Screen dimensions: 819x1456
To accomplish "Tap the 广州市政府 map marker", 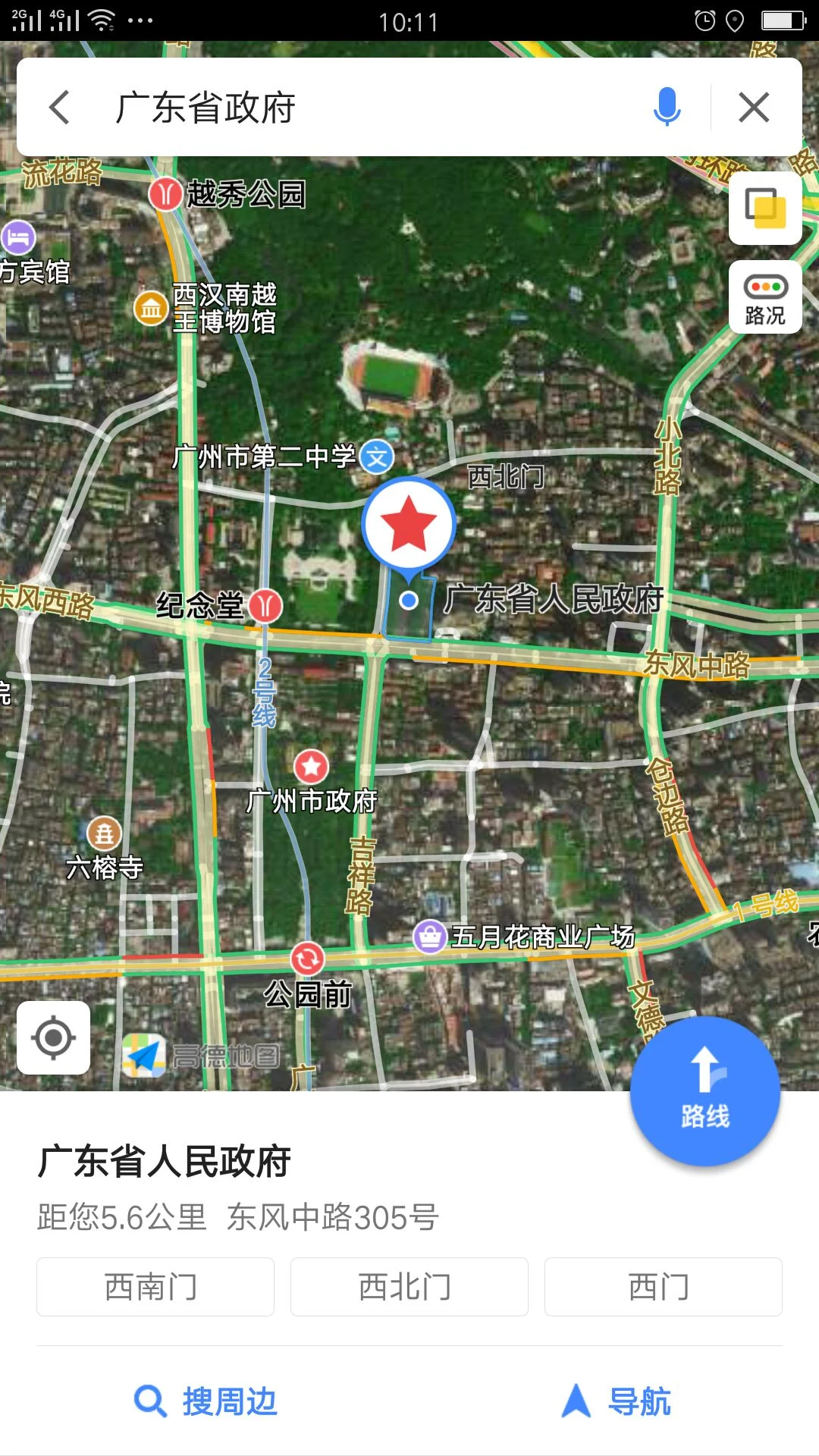I will [x=311, y=767].
